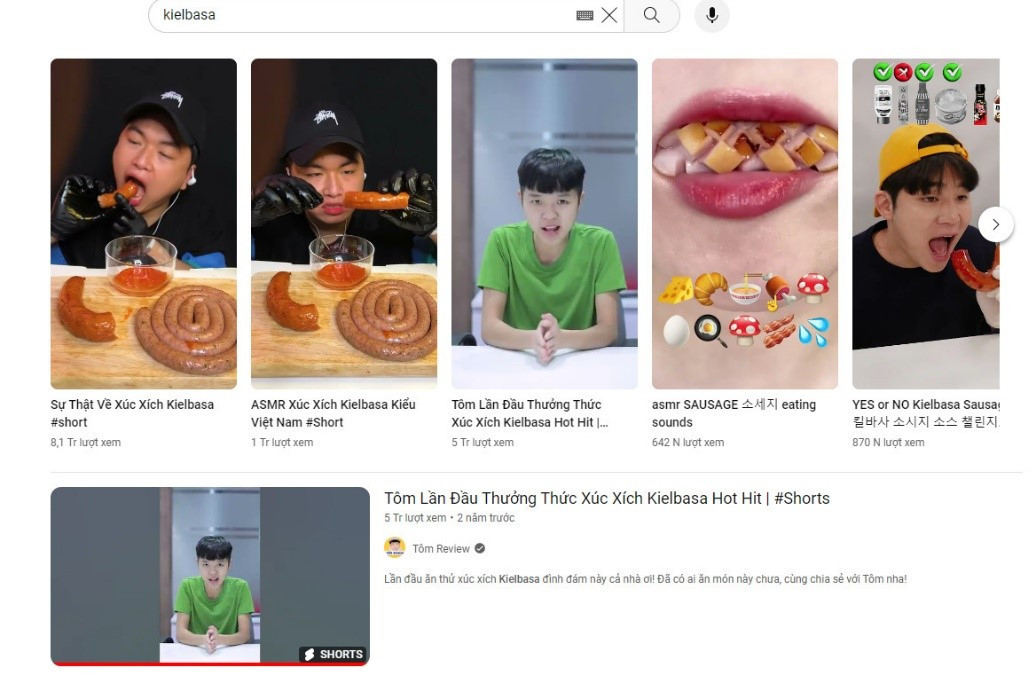1036x683 pixels.
Task: Watch the short with the green-shirt boy
Action: point(544,224)
